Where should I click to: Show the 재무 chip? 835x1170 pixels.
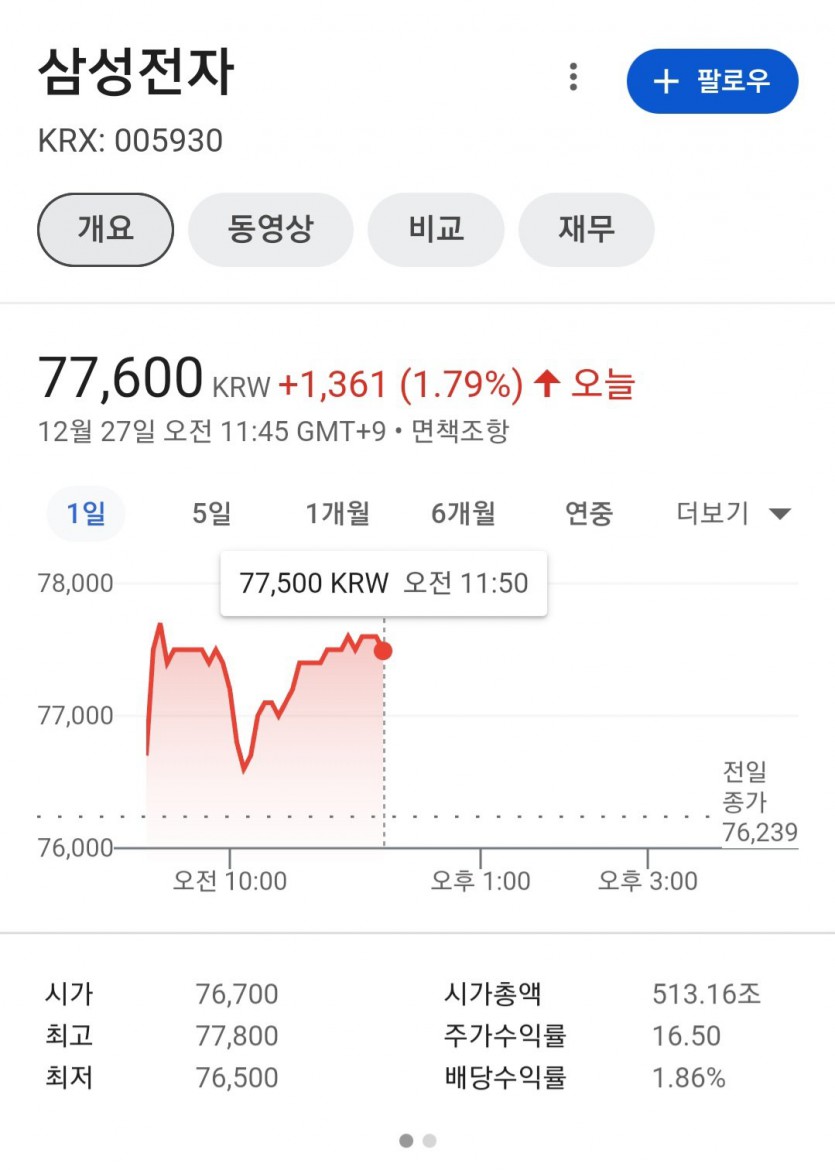pos(586,229)
